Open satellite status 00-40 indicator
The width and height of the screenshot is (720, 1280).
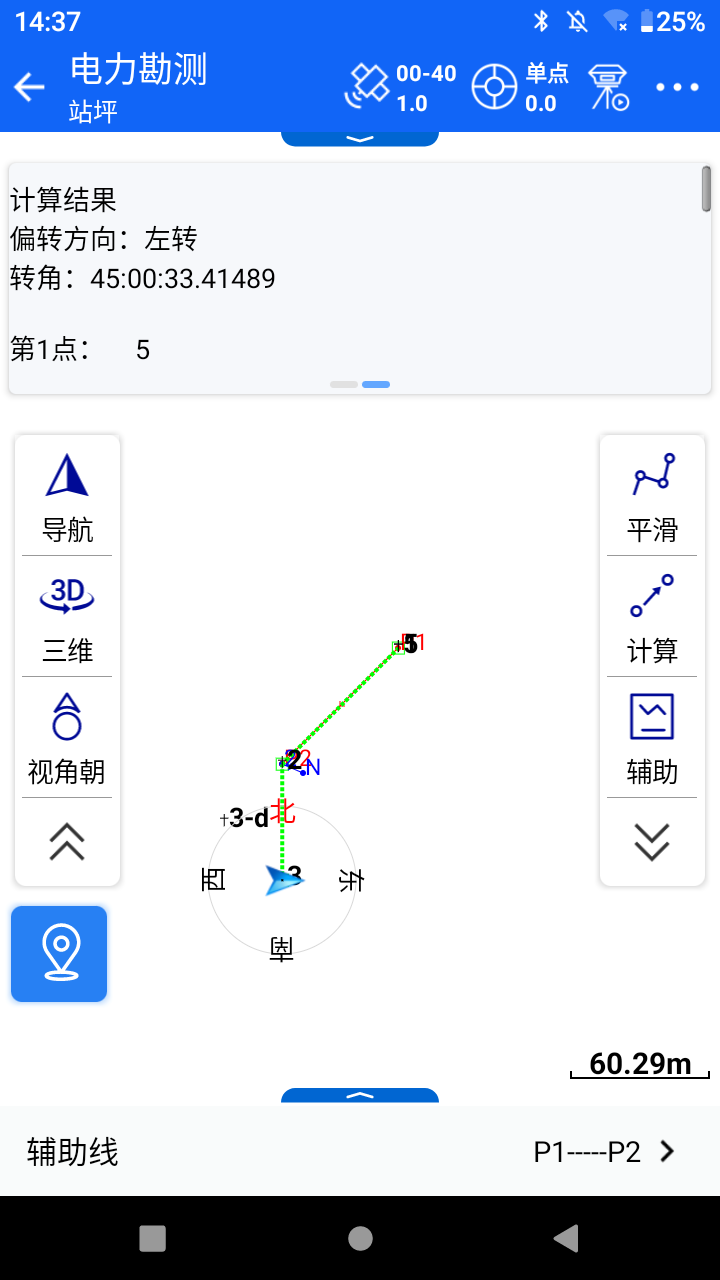pos(400,88)
